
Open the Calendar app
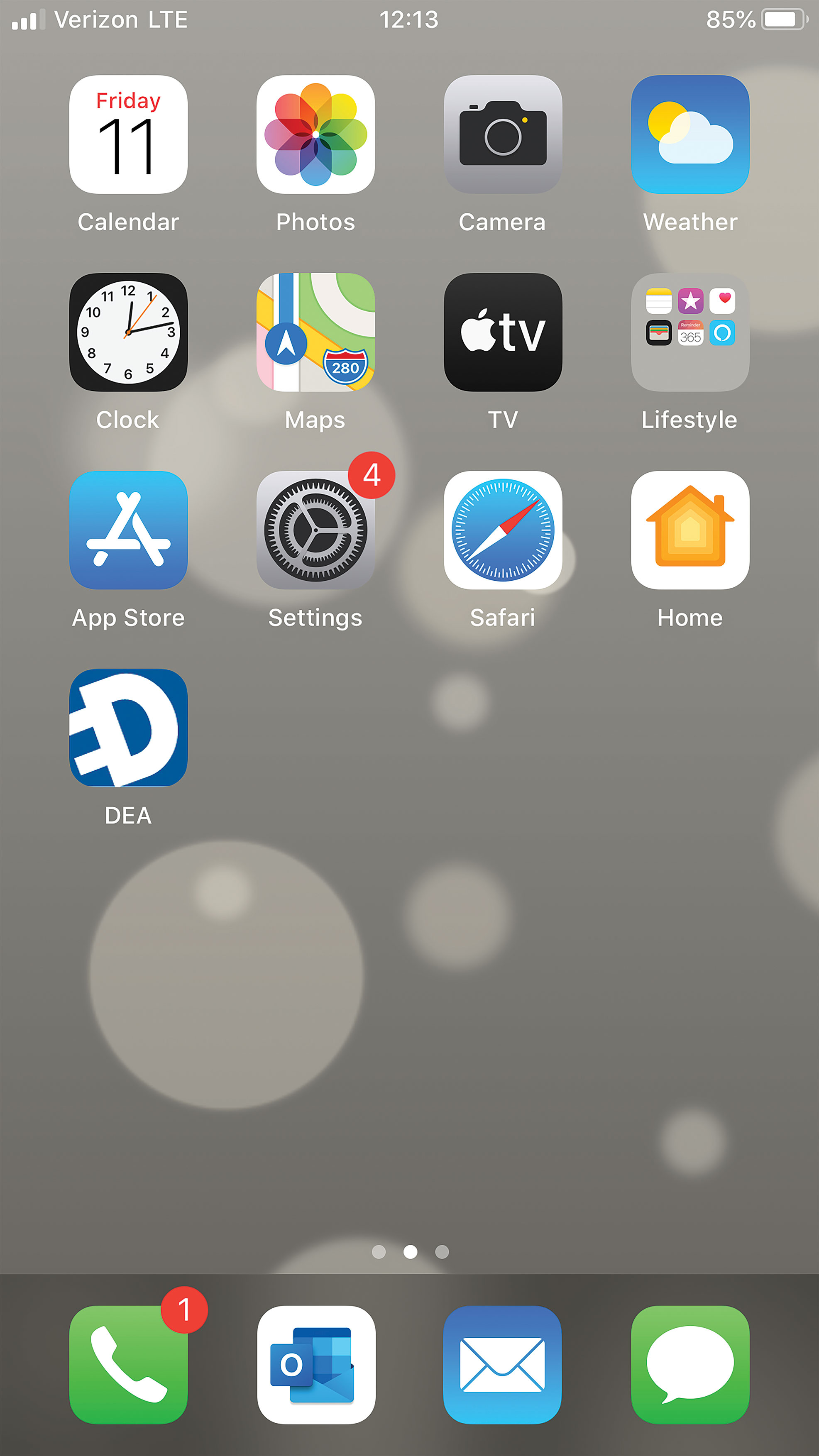(x=128, y=134)
